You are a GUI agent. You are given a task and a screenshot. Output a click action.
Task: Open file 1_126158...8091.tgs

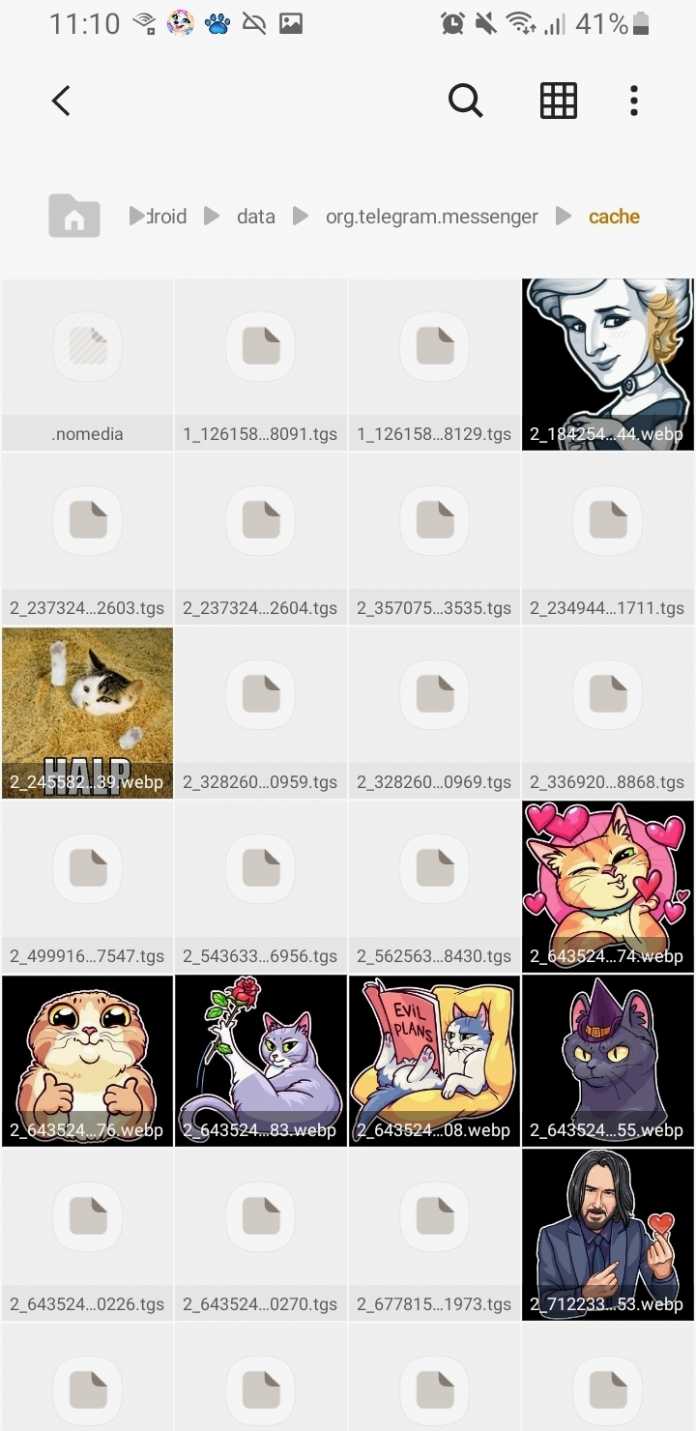pyautogui.click(x=260, y=365)
